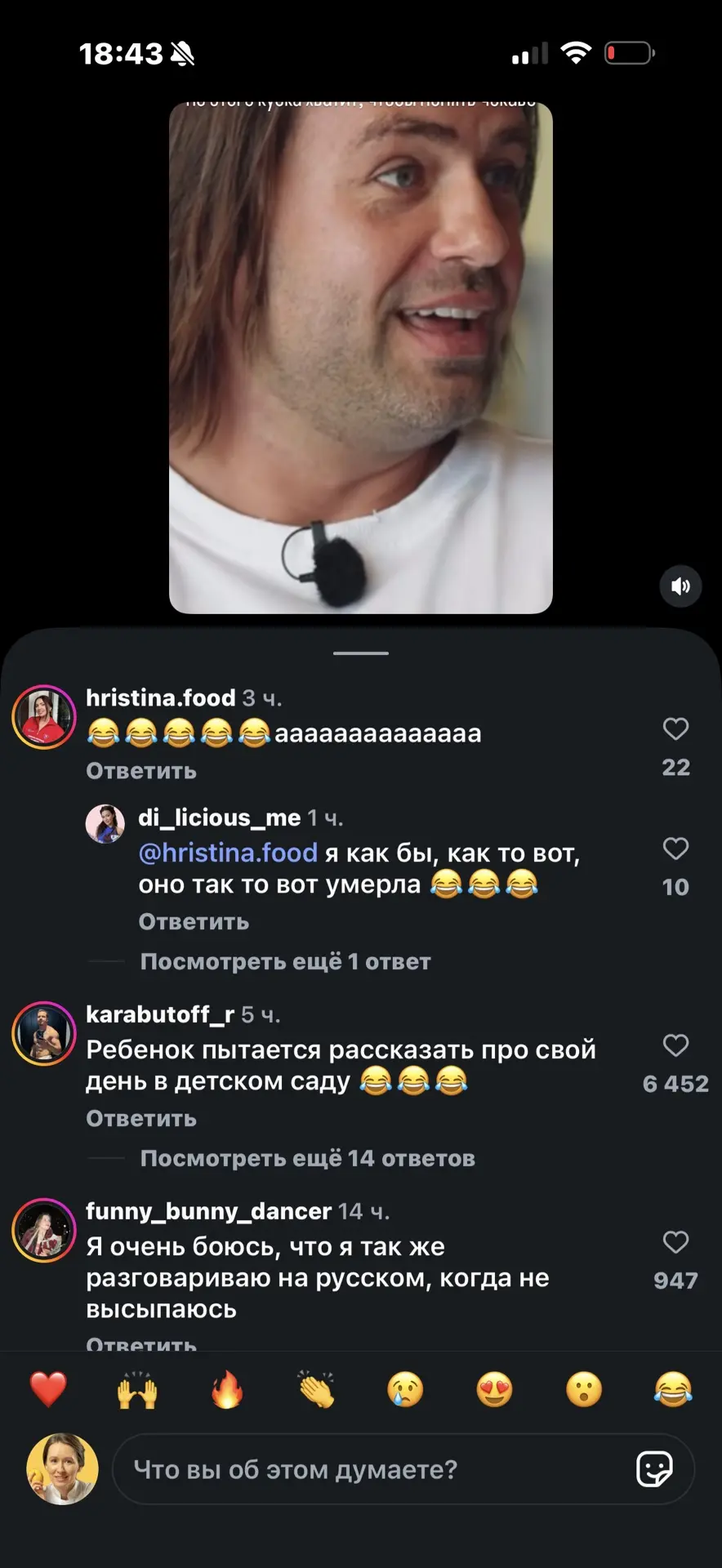Reply to hristina.food's comment
The width and height of the screenshot is (722, 1568).
[x=141, y=771]
